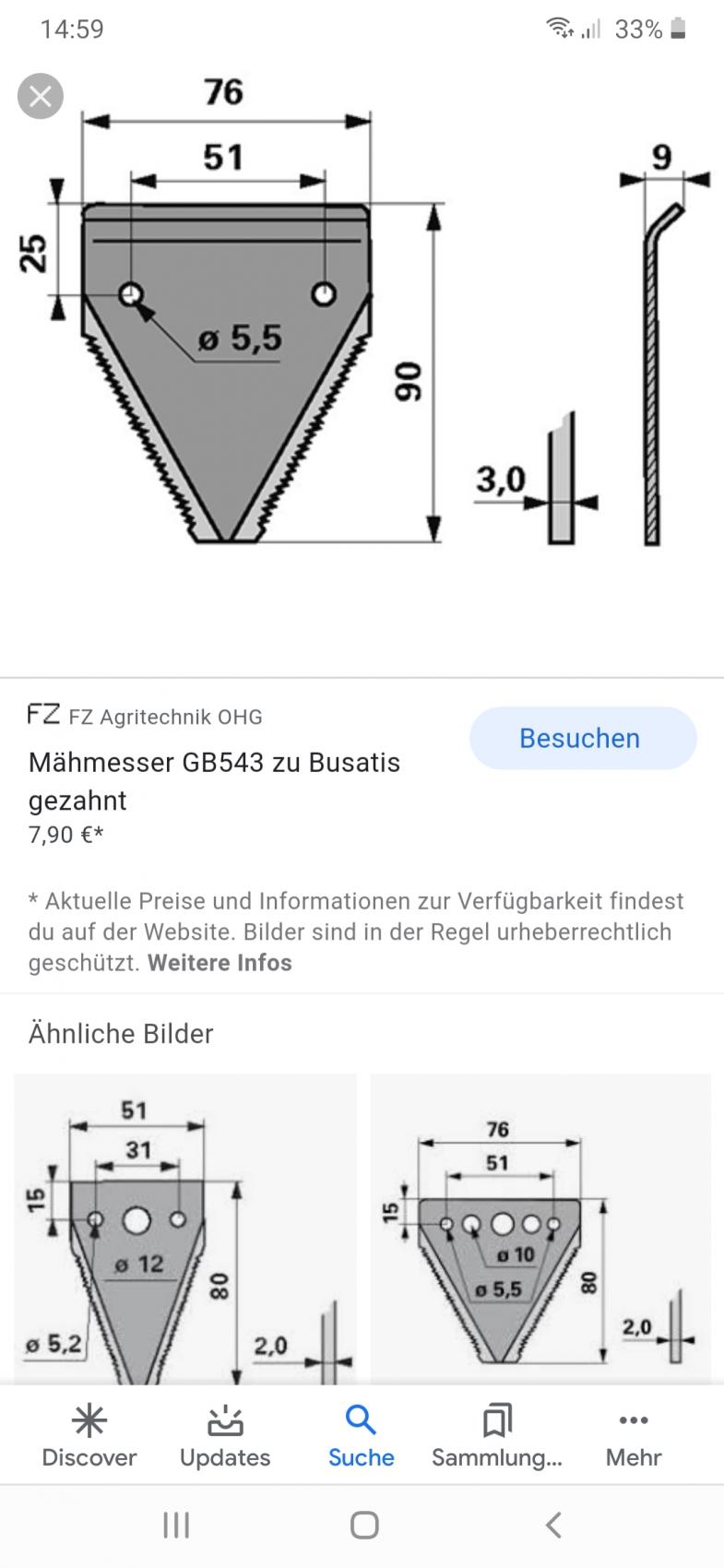724x1568 pixels.
Task: Open the Weitere Infos link
Action: click(x=220, y=963)
